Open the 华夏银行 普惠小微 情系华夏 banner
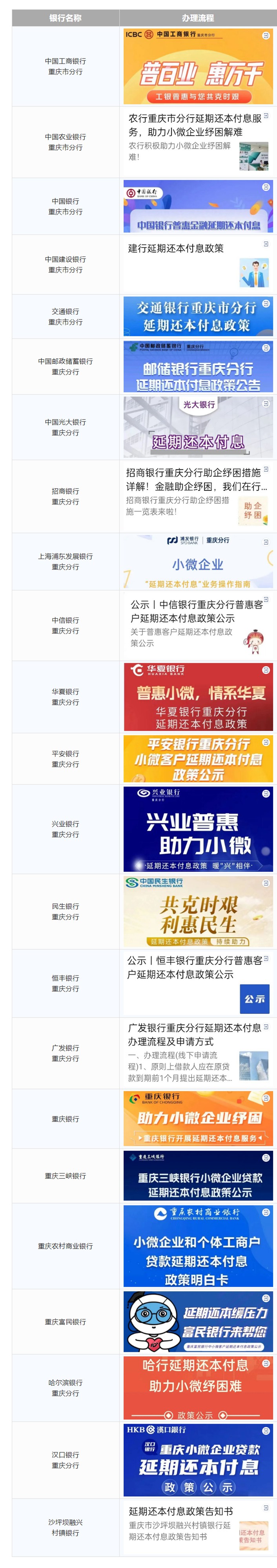 click(x=198, y=696)
